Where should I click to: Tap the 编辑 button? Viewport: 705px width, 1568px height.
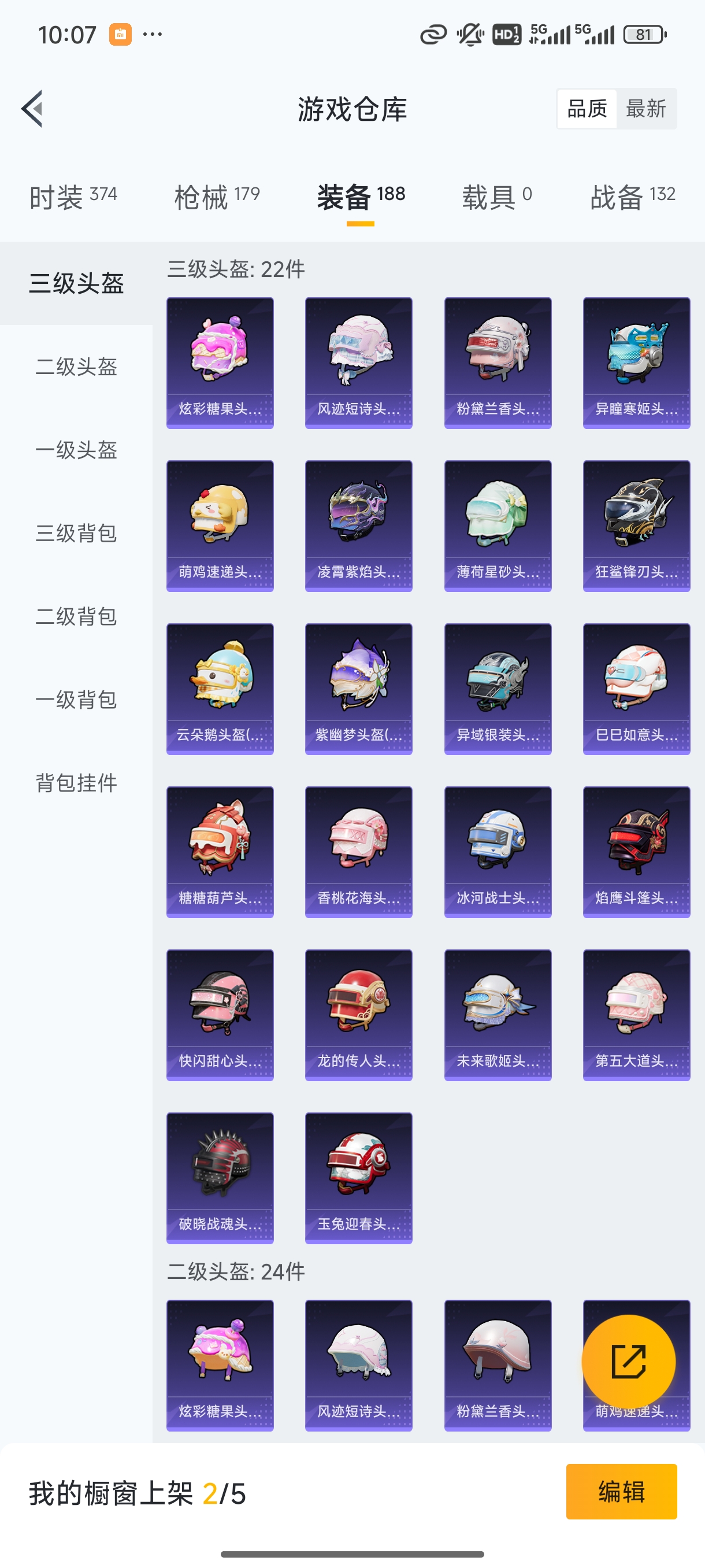(621, 1491)
